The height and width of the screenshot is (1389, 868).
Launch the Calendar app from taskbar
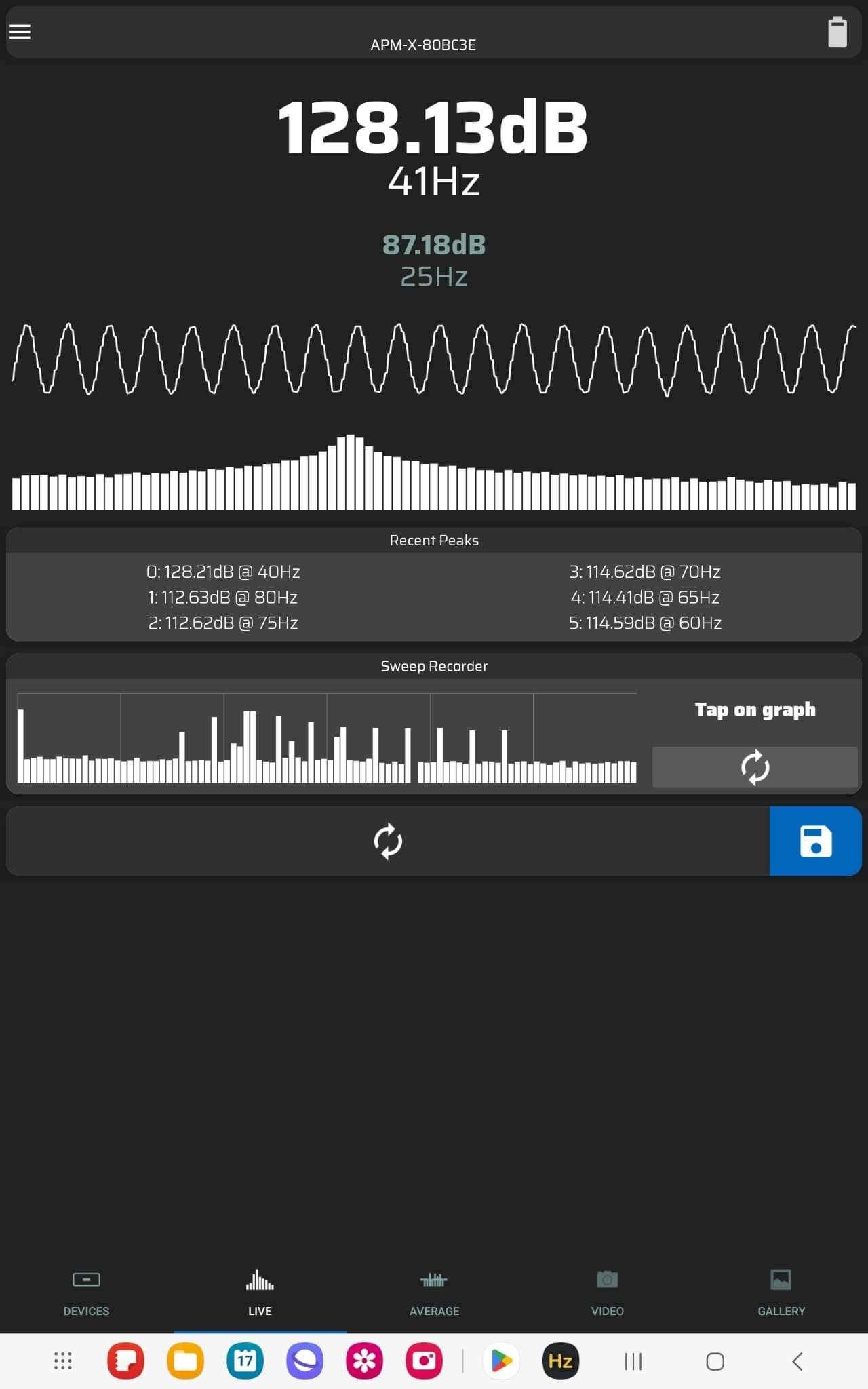(x=245, y=1361)
